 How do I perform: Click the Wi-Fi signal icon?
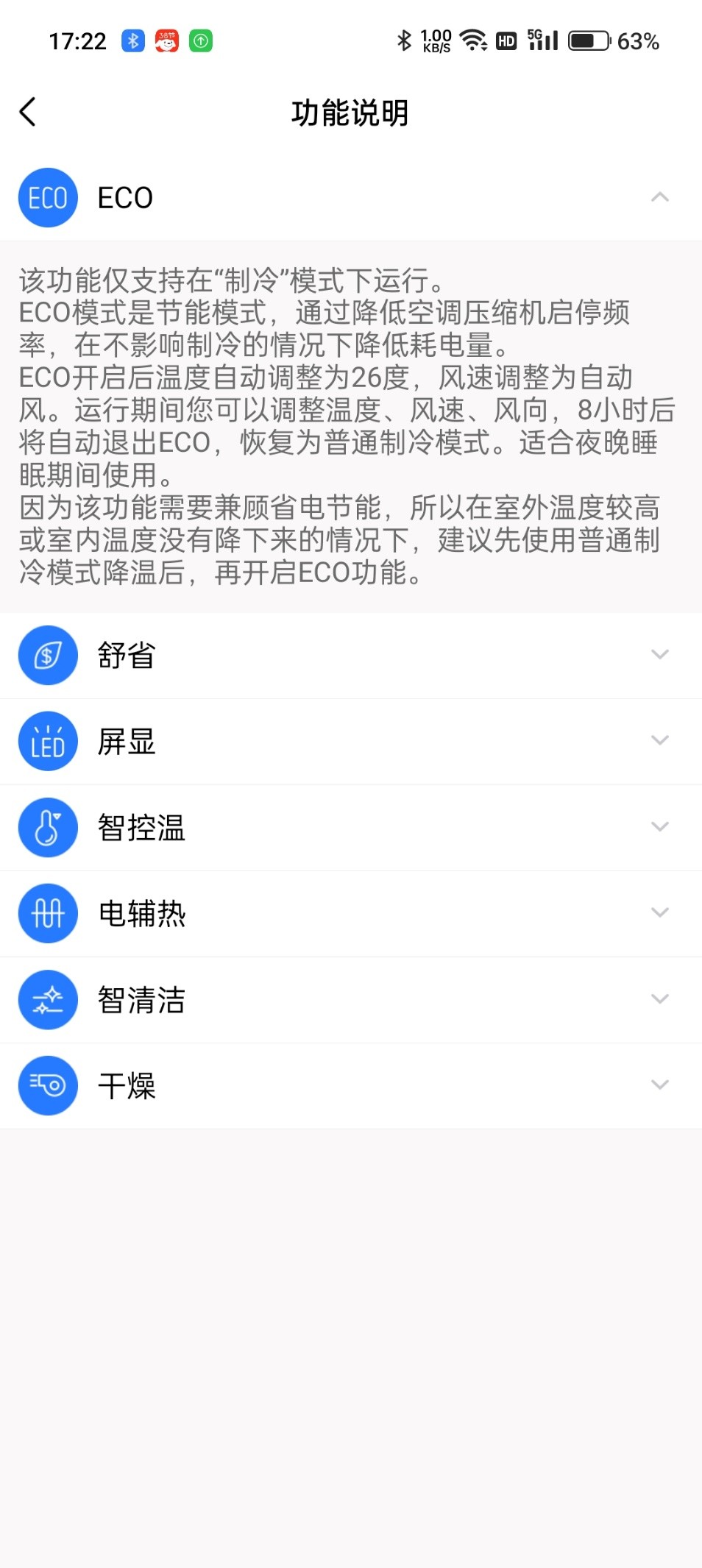pos(473,40)
